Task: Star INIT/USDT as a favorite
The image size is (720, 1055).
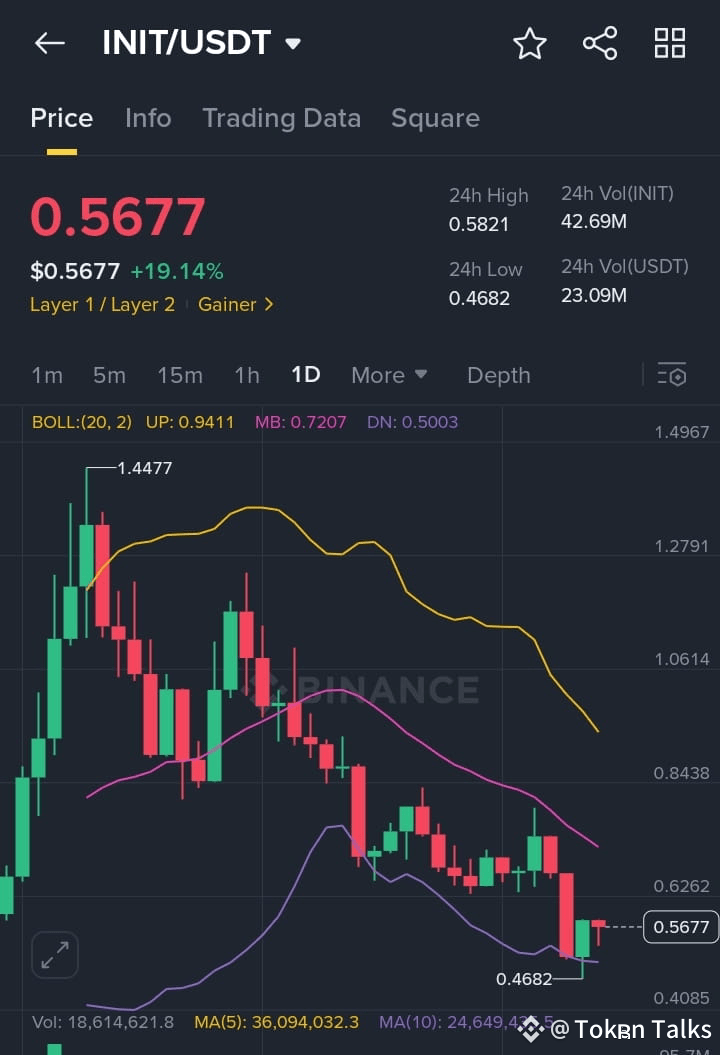Action: [529, 43]
